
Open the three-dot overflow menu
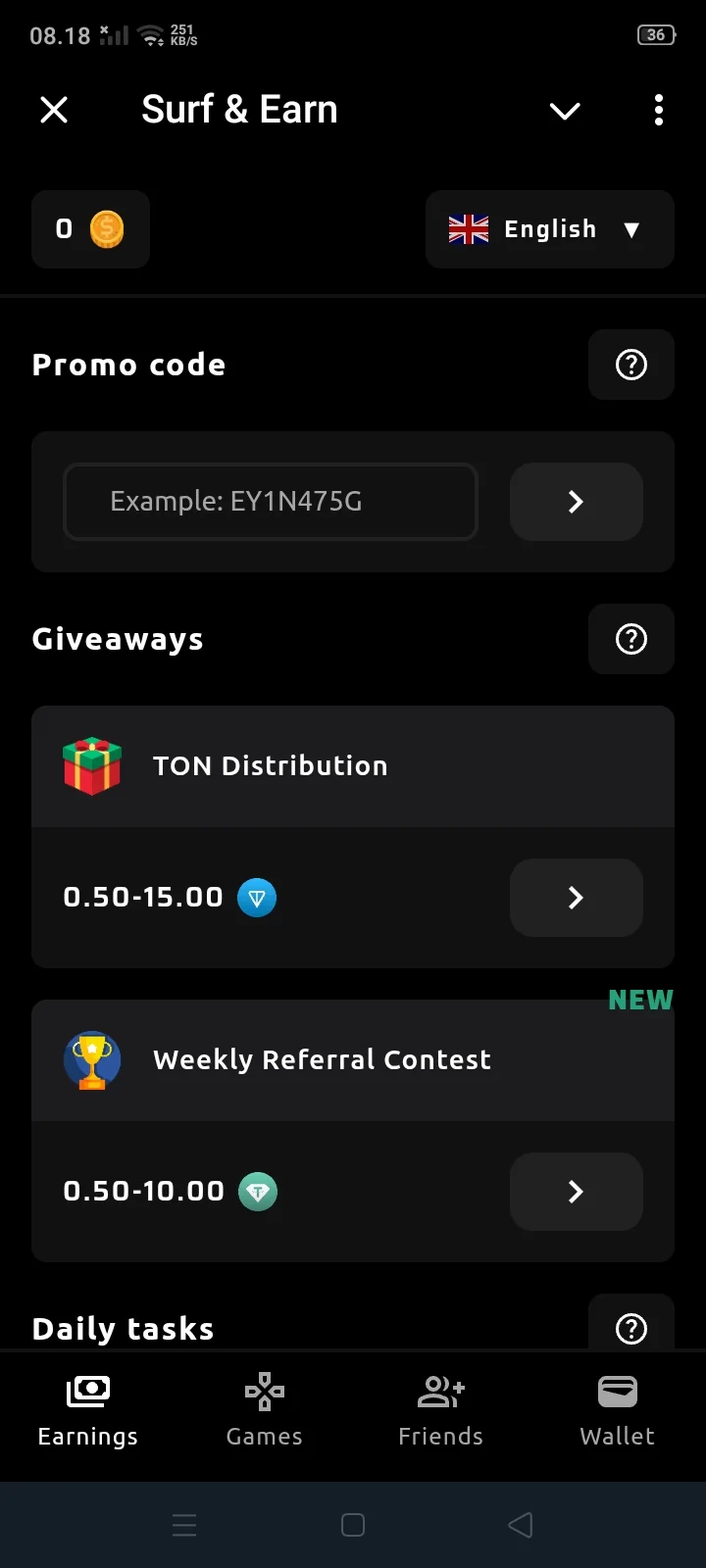pyautogui.click(x=658, y=110)
